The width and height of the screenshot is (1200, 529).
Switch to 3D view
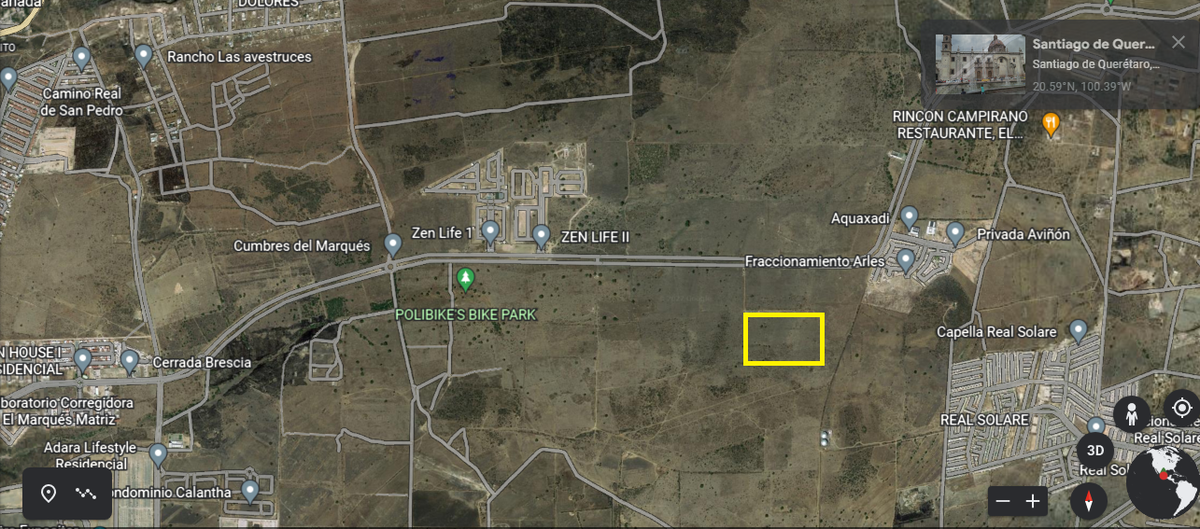tap(1095, 451)
